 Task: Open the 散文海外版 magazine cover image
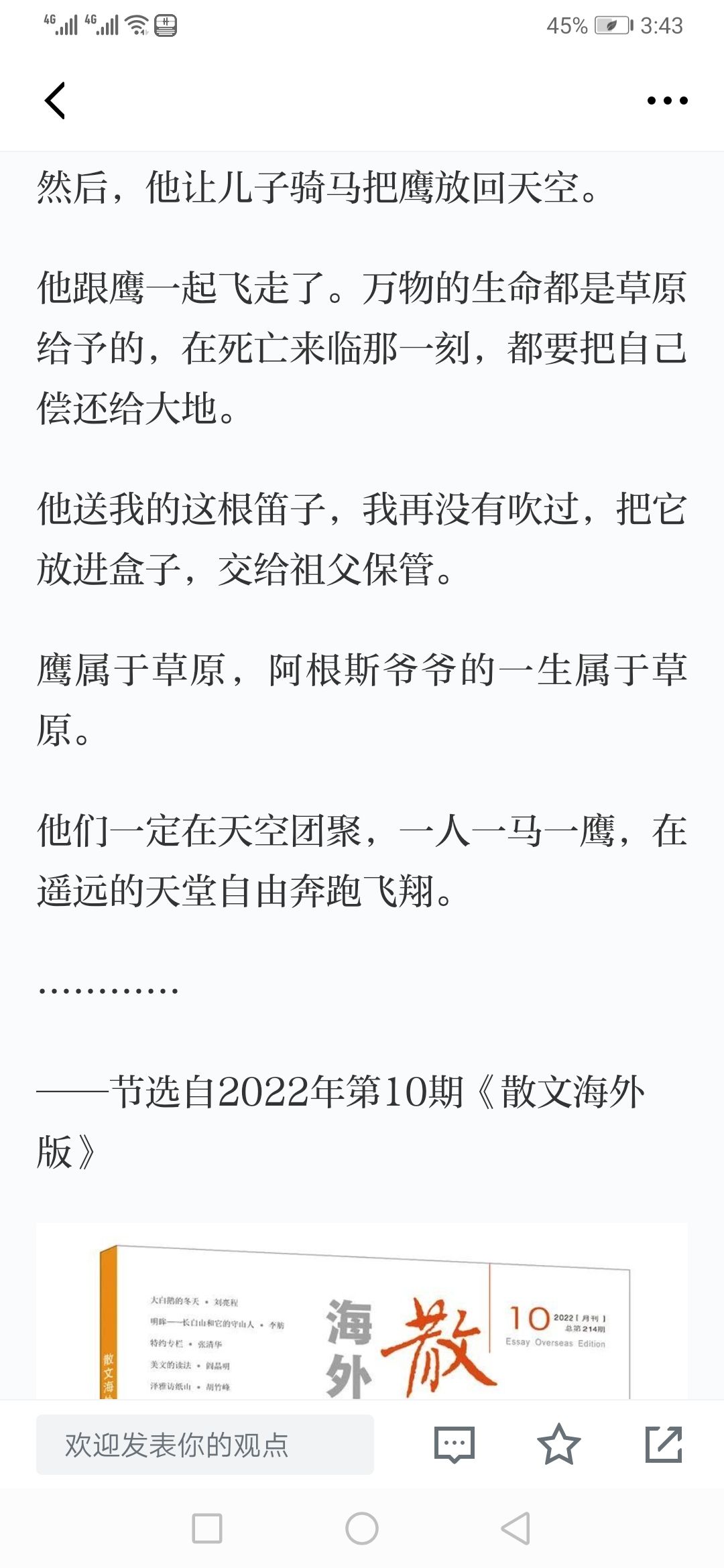362,1313
